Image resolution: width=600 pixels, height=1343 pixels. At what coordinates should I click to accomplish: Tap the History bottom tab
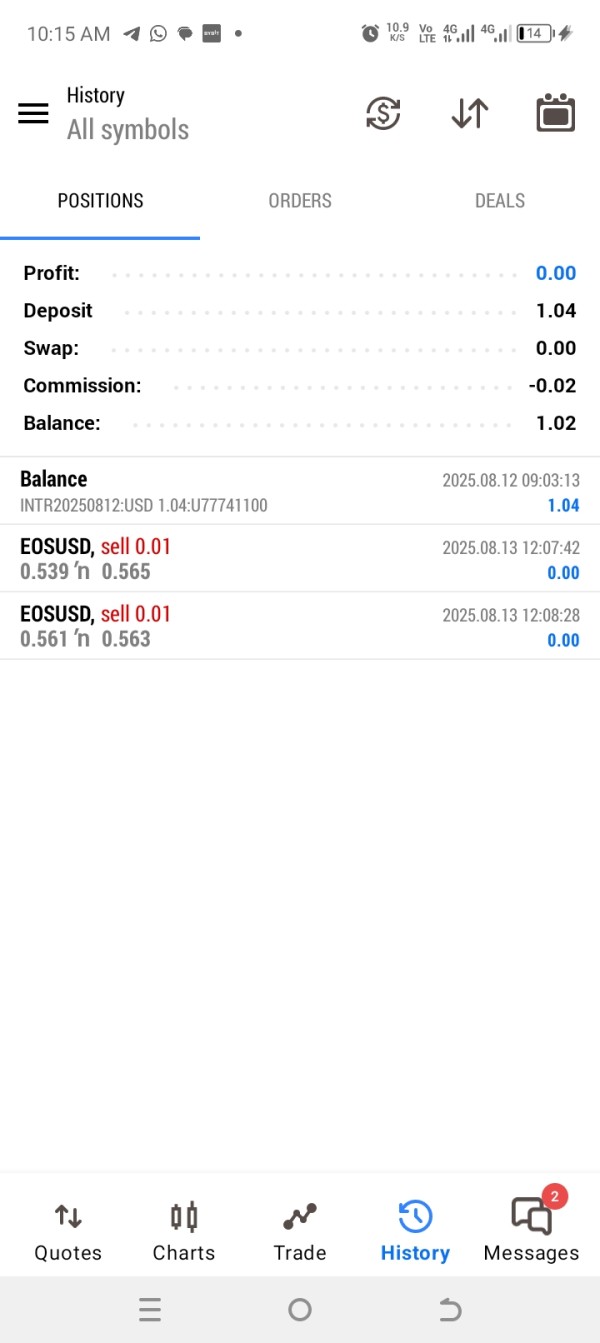pyautogui.click(x=415, y=1232)
